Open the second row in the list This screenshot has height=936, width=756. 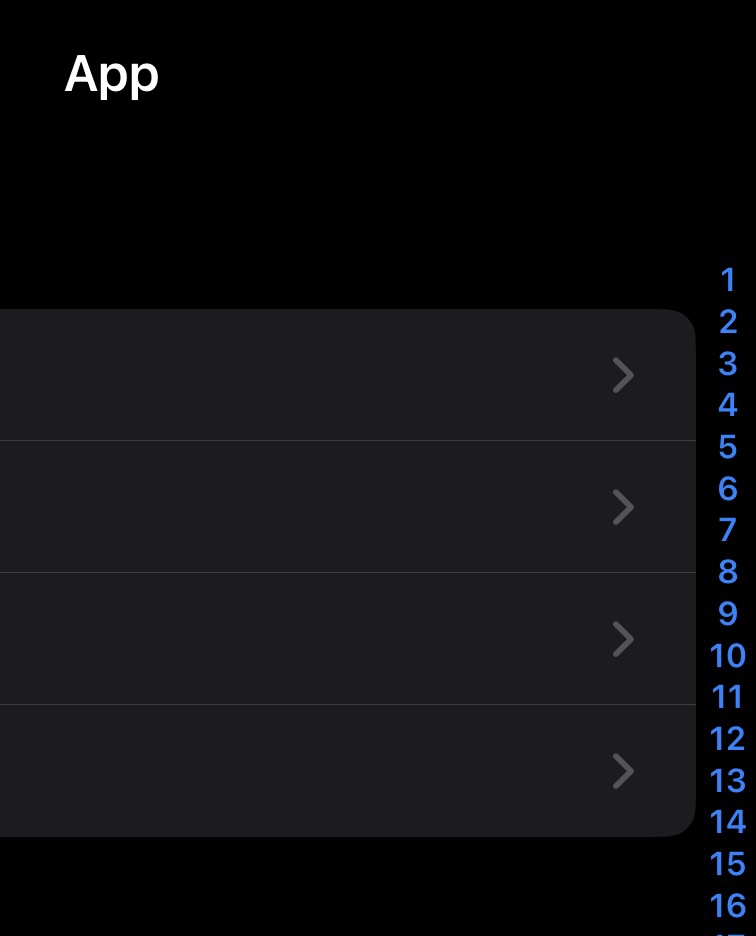(x=340, y=507)
